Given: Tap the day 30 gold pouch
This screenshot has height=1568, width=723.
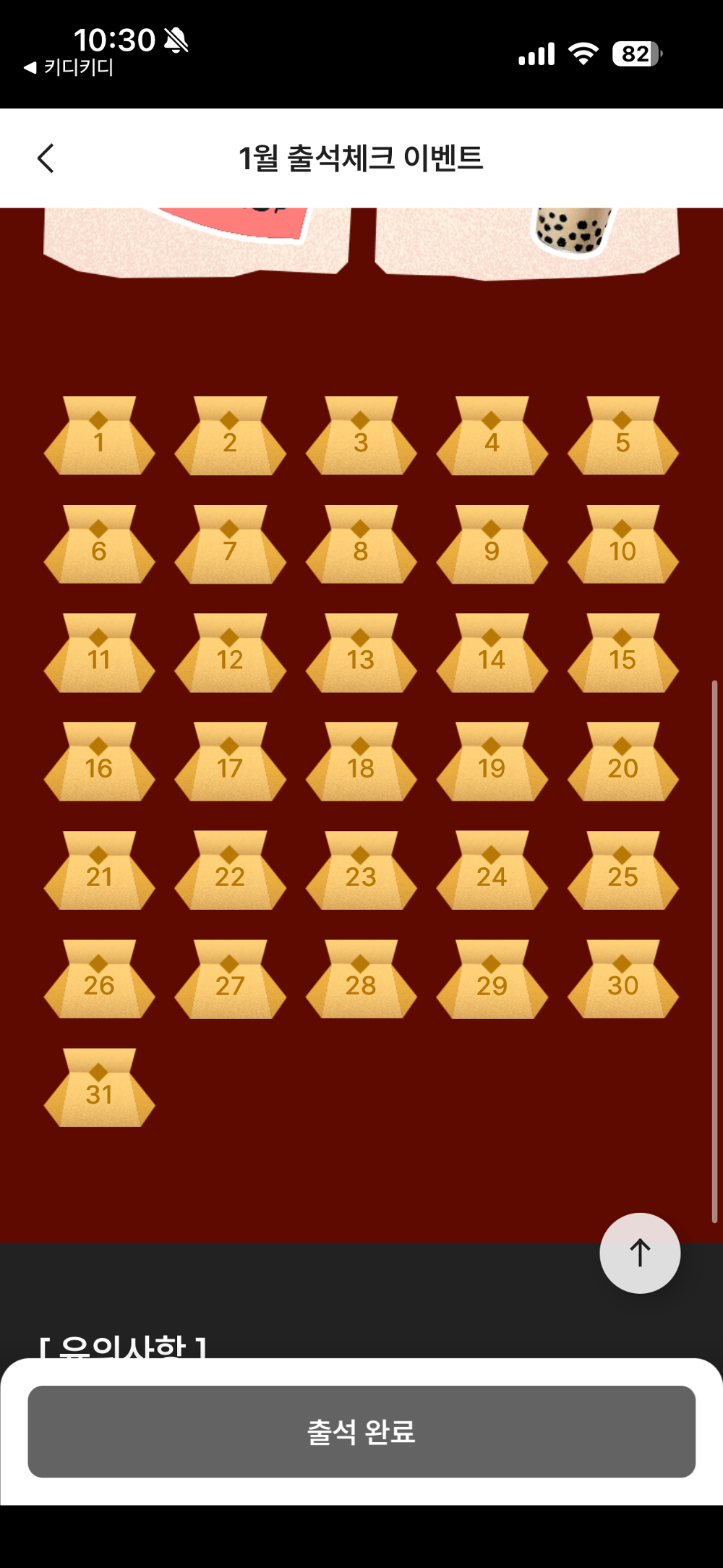Looking at the screenshot, I should (623, 980).
